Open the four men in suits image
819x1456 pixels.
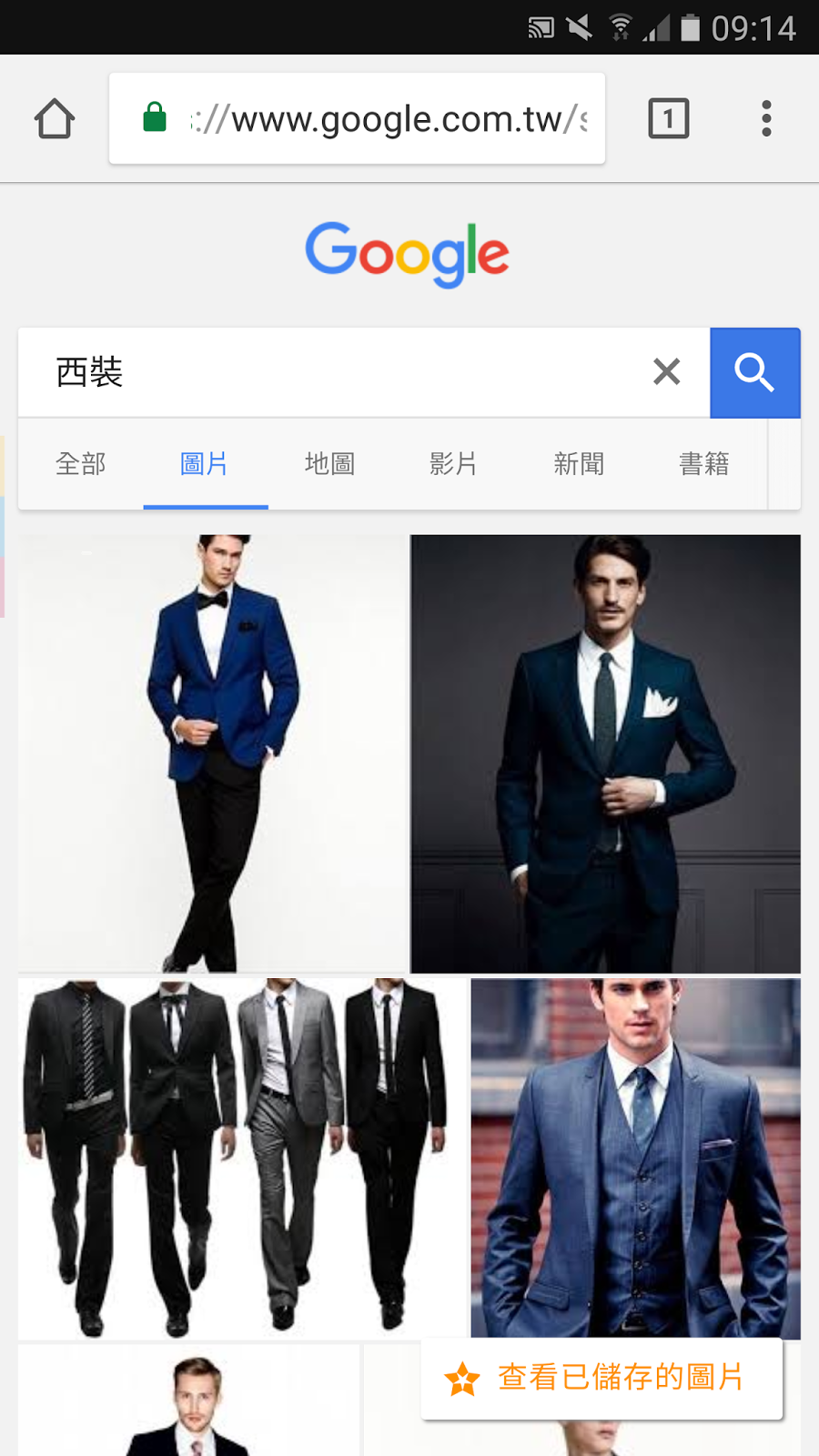click(x=241, y=1158)
